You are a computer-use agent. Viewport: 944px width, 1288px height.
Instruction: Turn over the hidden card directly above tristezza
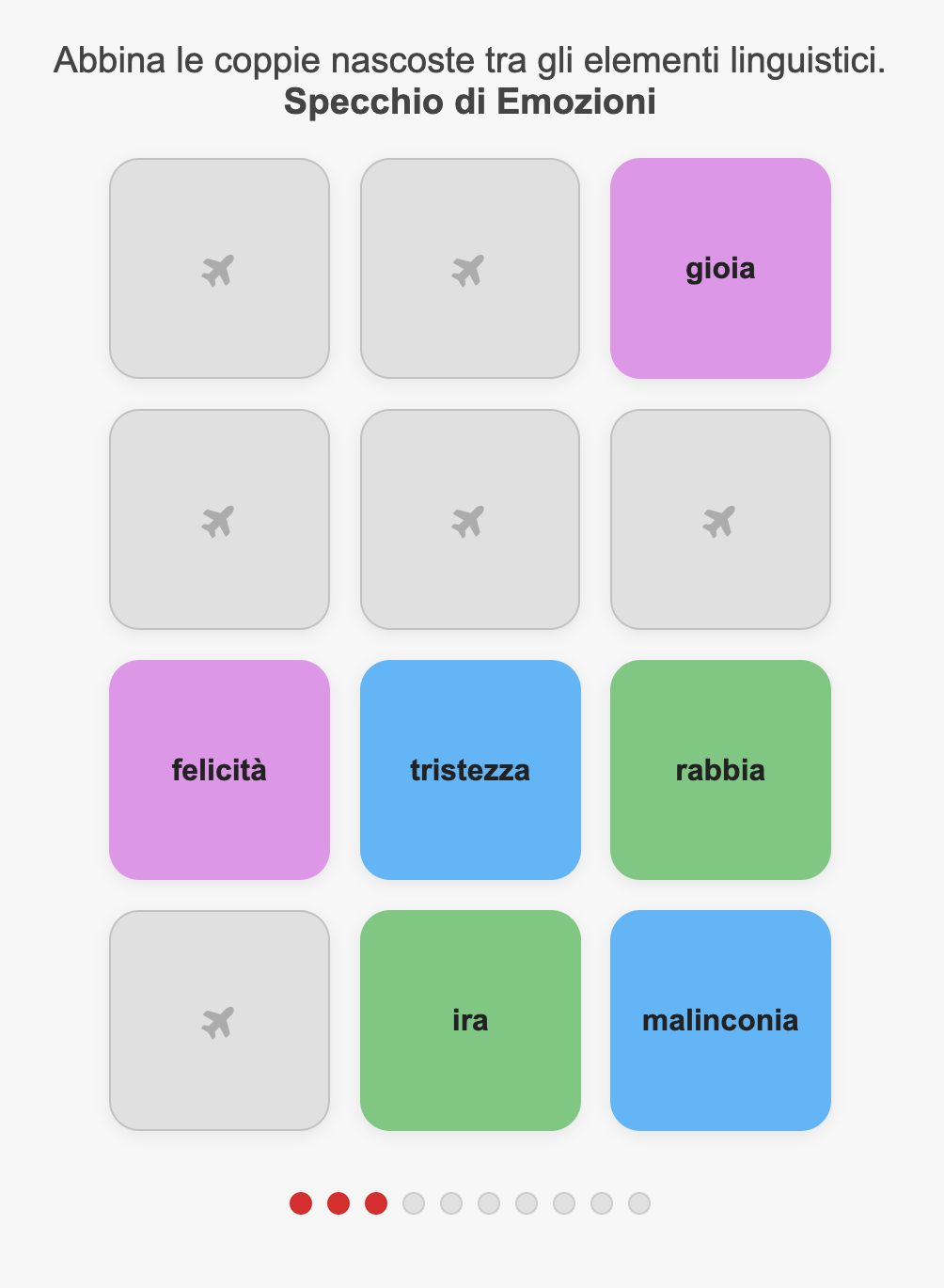coord(469,519)
